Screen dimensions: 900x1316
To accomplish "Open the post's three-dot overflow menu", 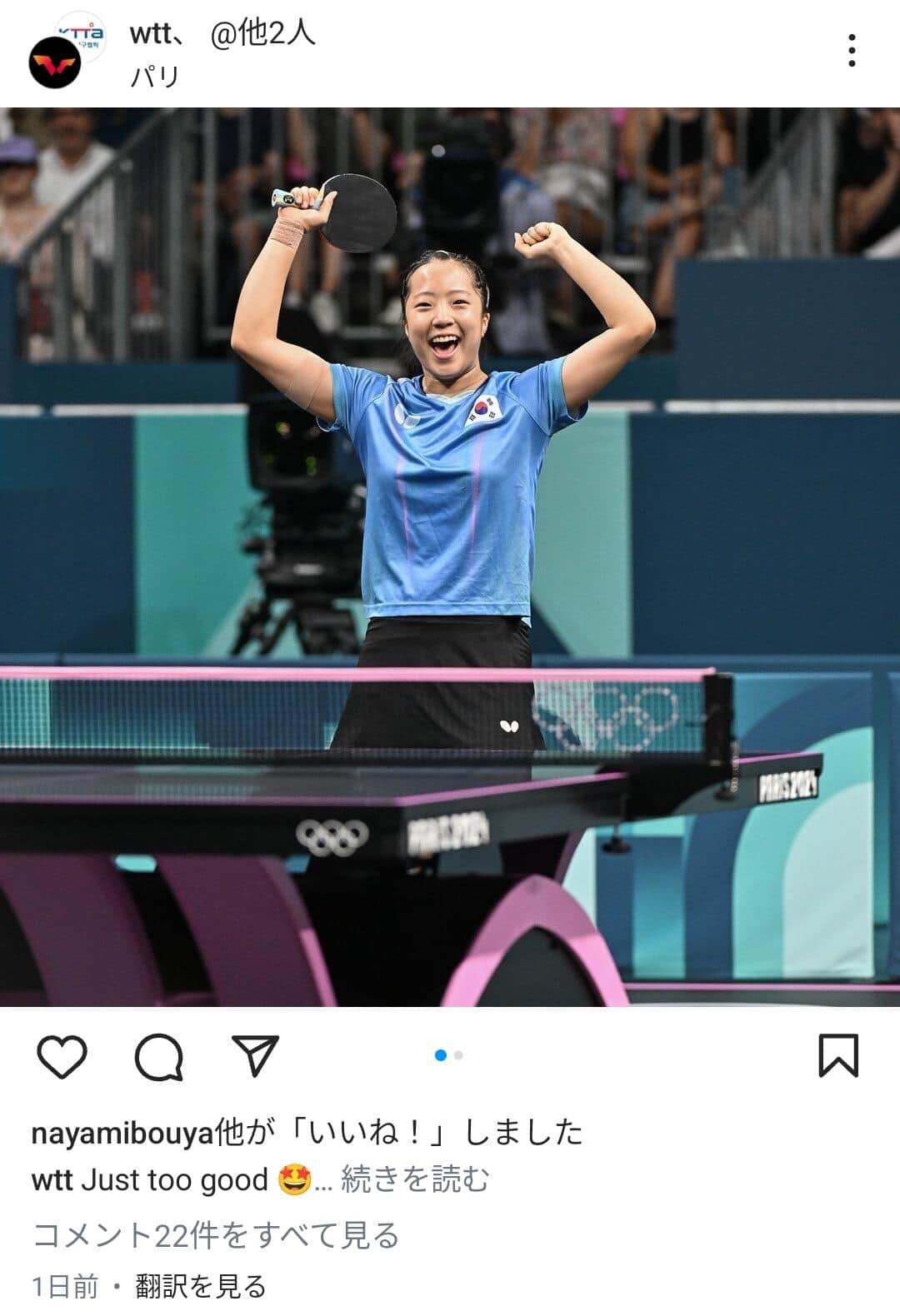I will [851, 52].
